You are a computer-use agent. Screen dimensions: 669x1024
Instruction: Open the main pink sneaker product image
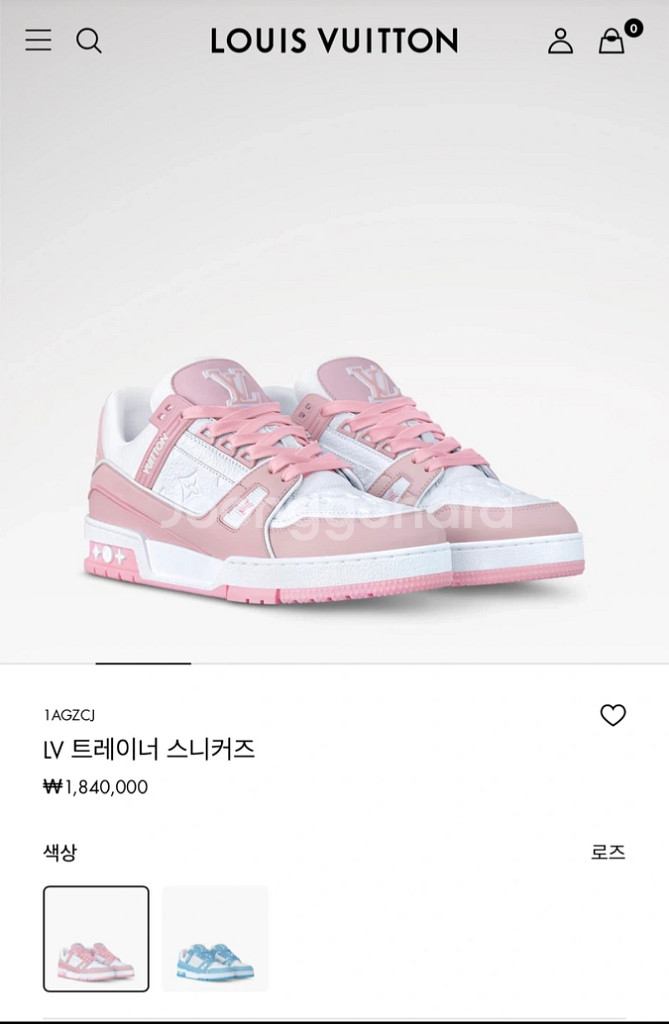click(x=334, y=479)
